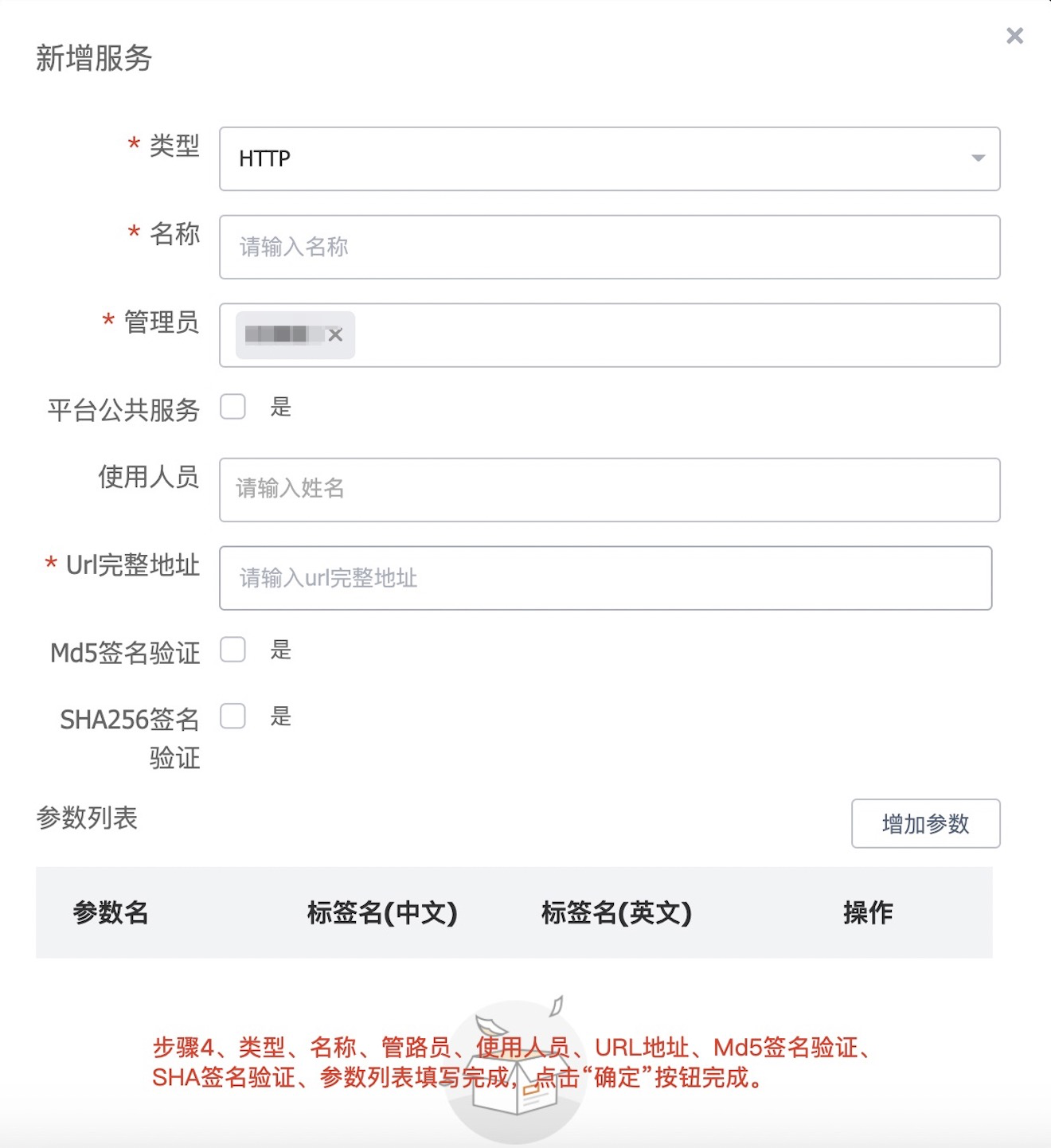Select the Url完整地址 input box
Screen dimensions: 1051x1148
pos(605,578)
